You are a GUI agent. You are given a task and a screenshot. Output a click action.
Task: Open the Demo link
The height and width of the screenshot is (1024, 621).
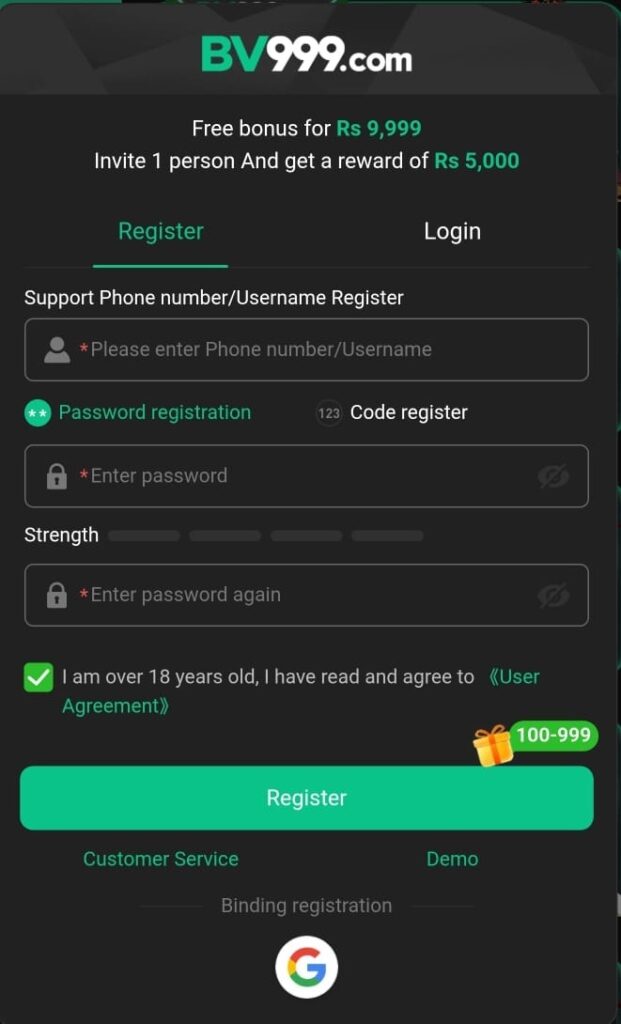[x=452, y=859]
